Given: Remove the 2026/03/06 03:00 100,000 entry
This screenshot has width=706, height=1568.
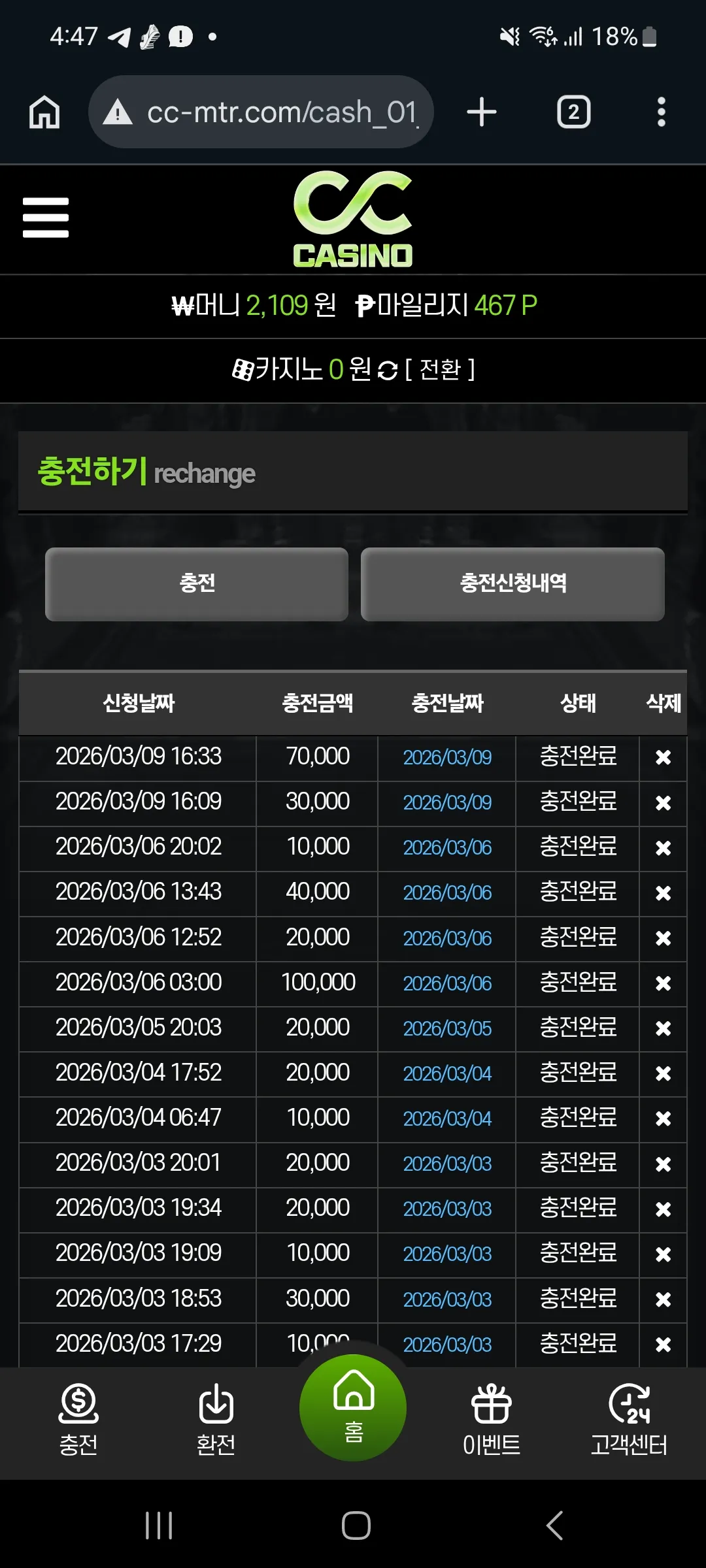Looking at the screenshot, I should pyautogui.click(x=663, y=983).
